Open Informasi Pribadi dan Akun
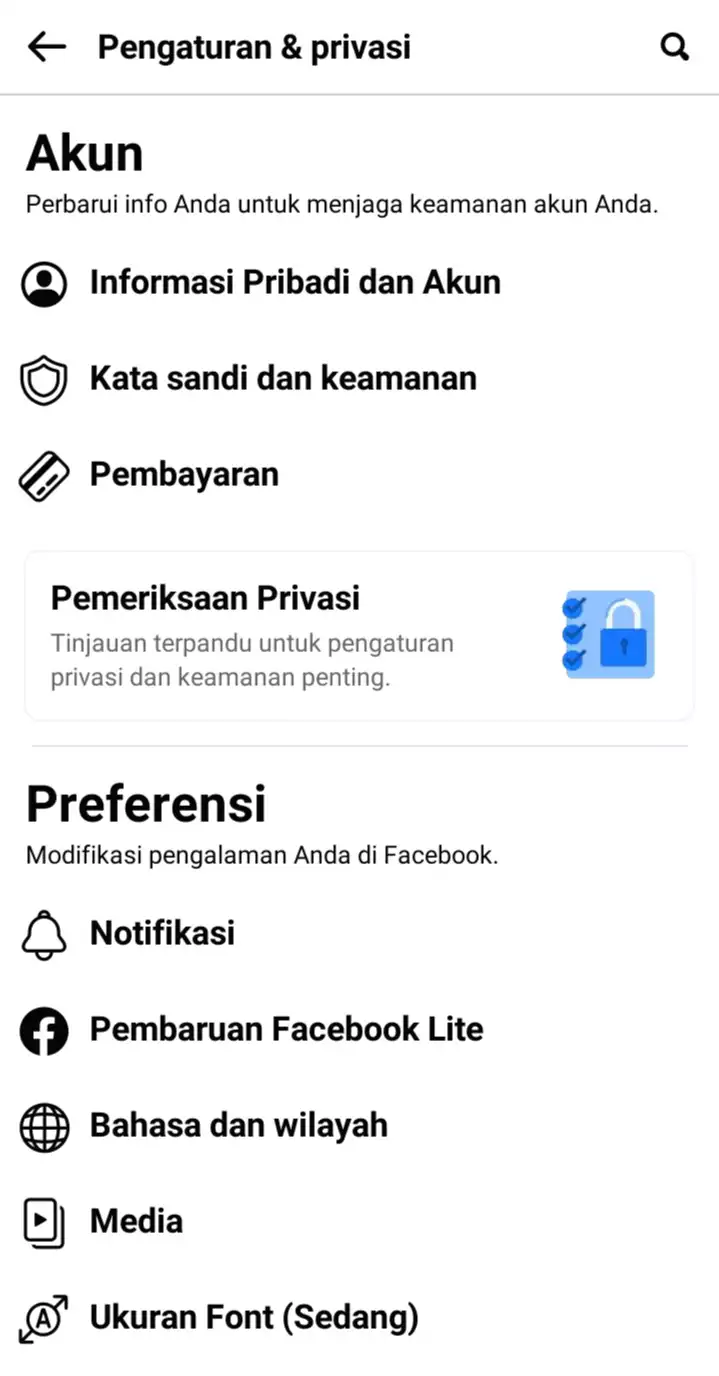 (295, 283)
